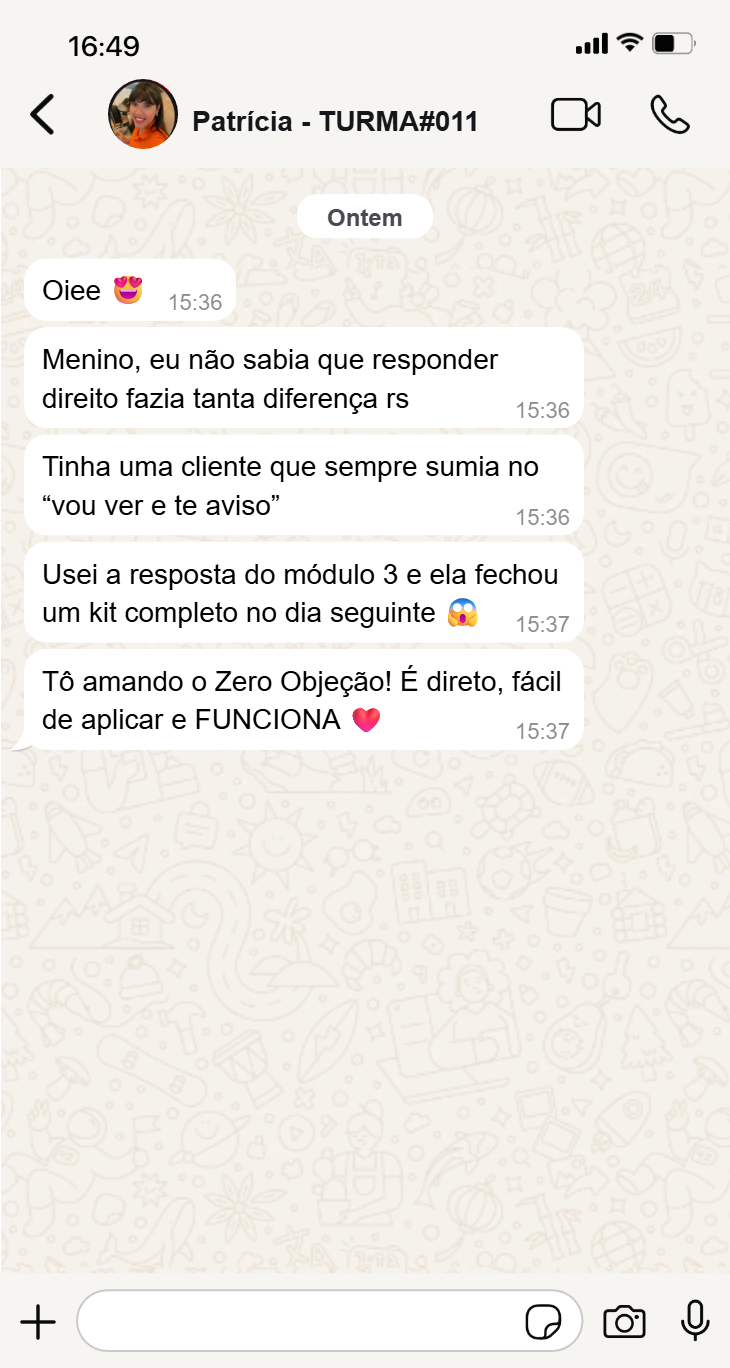Image resolution: width=730 pixels, height=1368 pixels.
Task: Open the sticker picker
Action: click(543, 1322)
